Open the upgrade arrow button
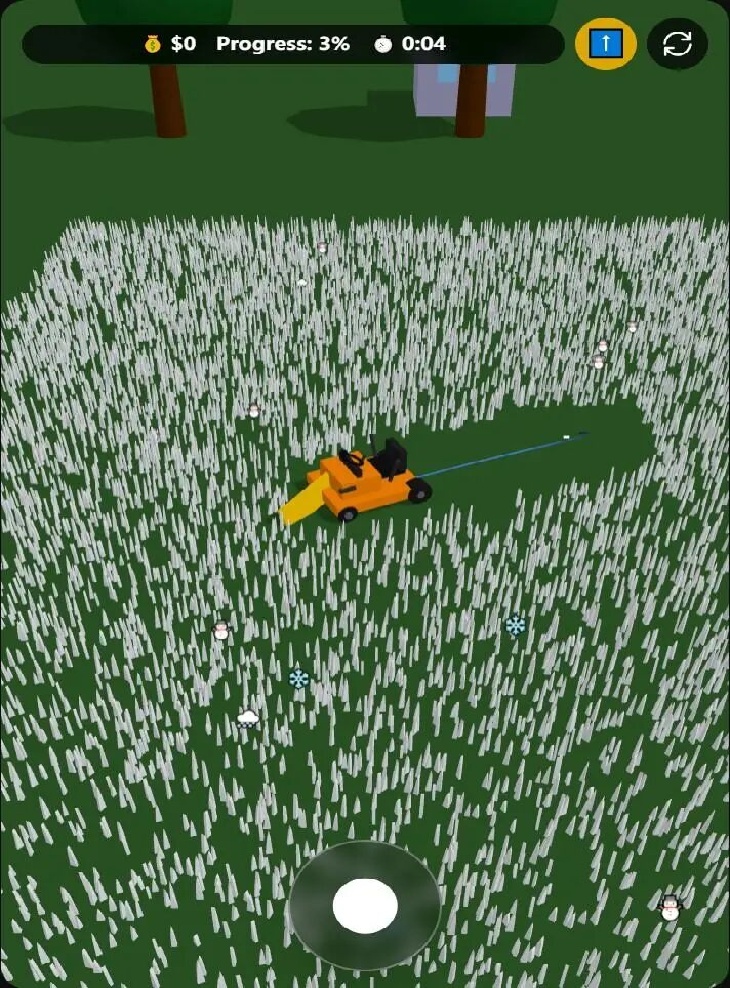The height and width of the screenshot is (988, 730). click(605, 44)
